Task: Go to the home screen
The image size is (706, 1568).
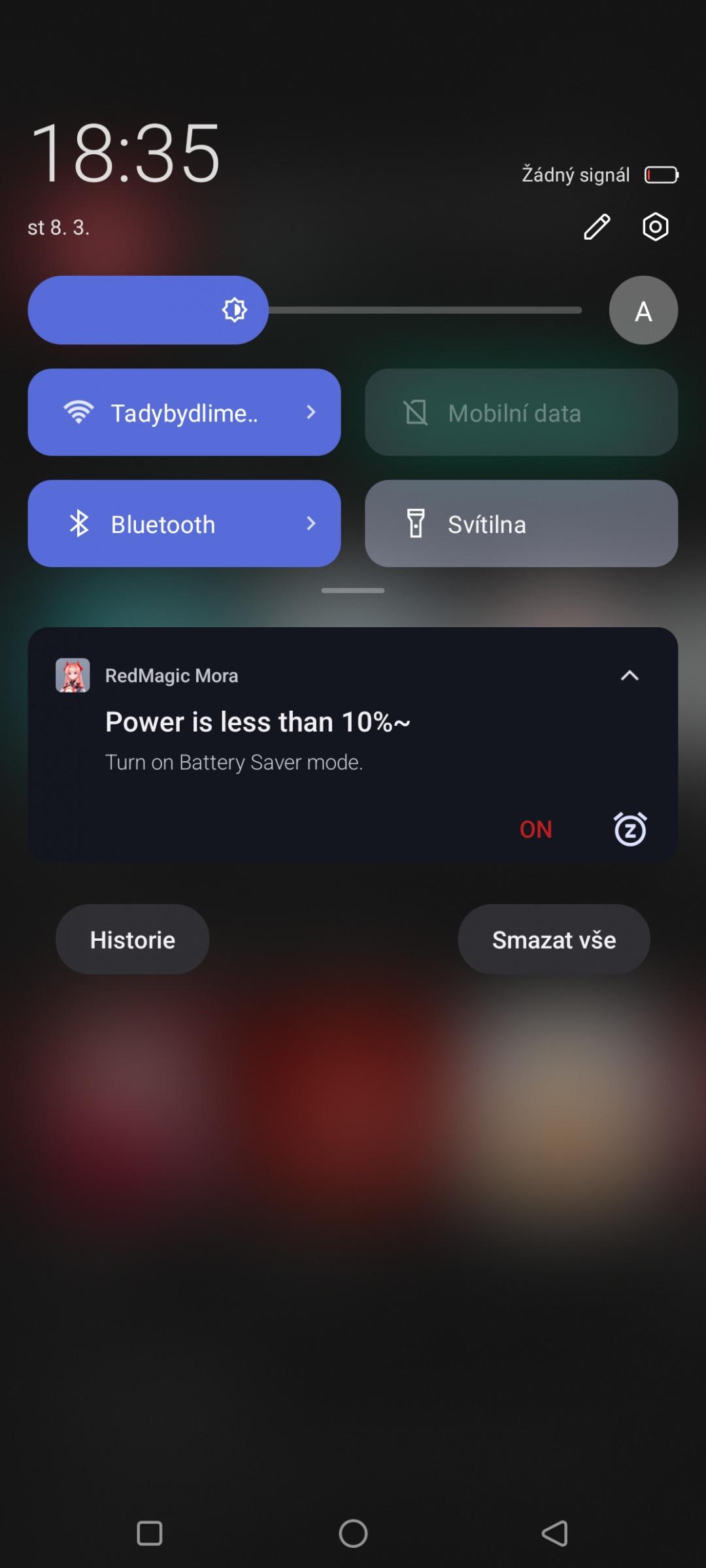Action: pyautogui.click(x=353, y=1533)
